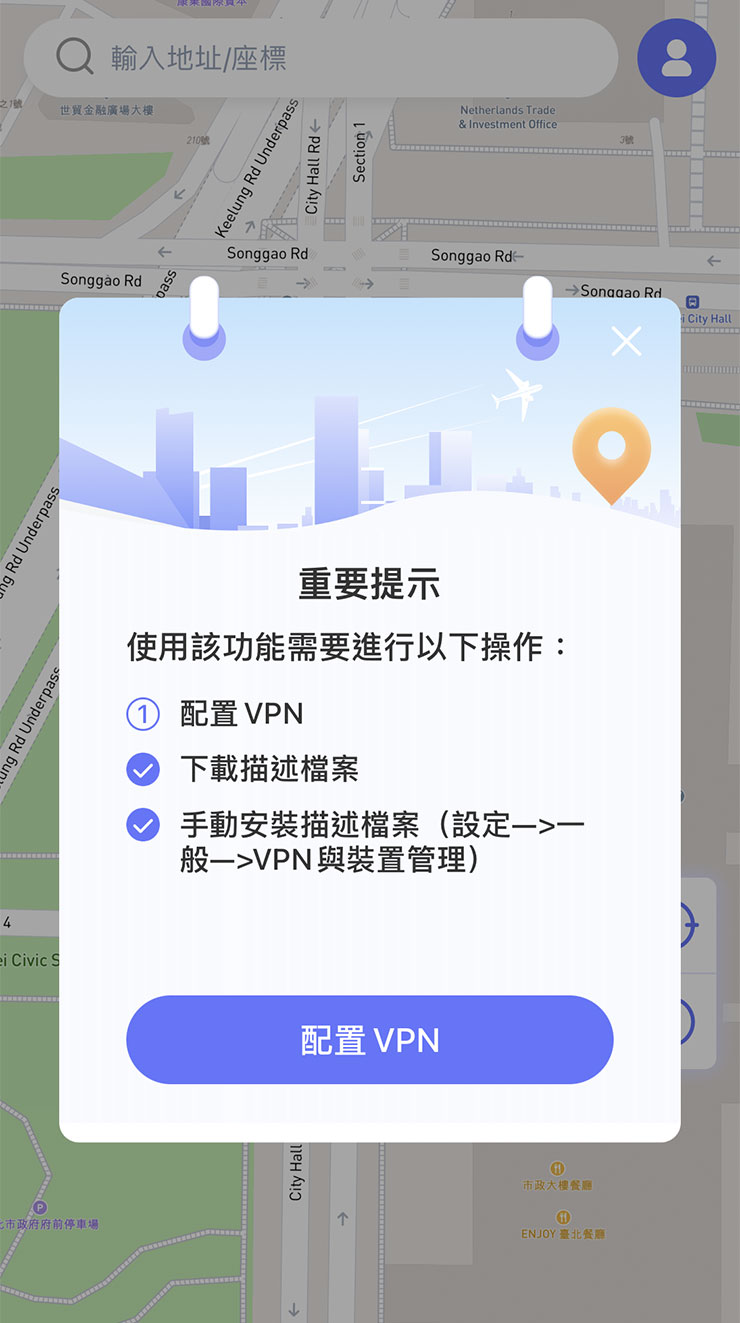Tap the user profile avatar icon
740x1323 pixels.
click(x=676, y=58)
